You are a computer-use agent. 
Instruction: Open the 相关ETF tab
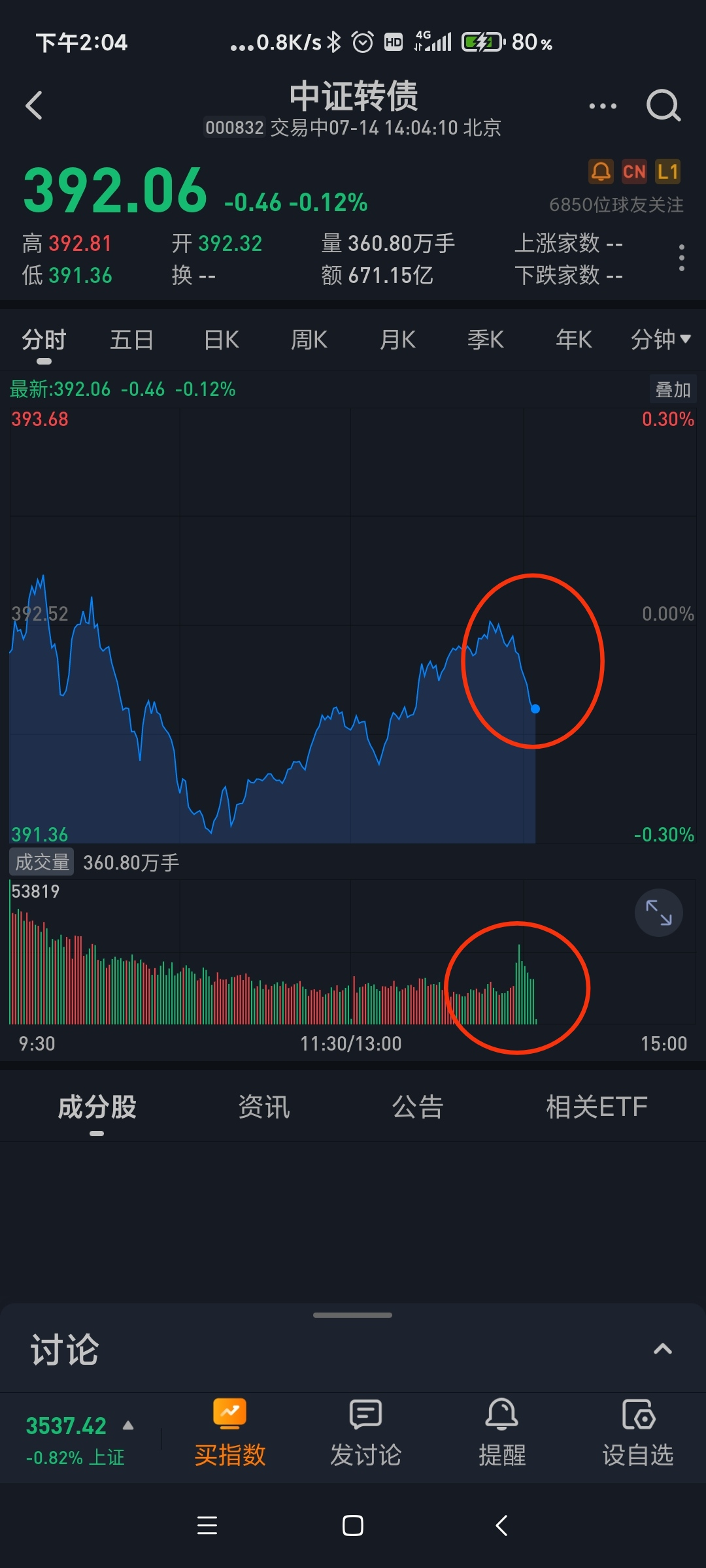[596, 1107]
